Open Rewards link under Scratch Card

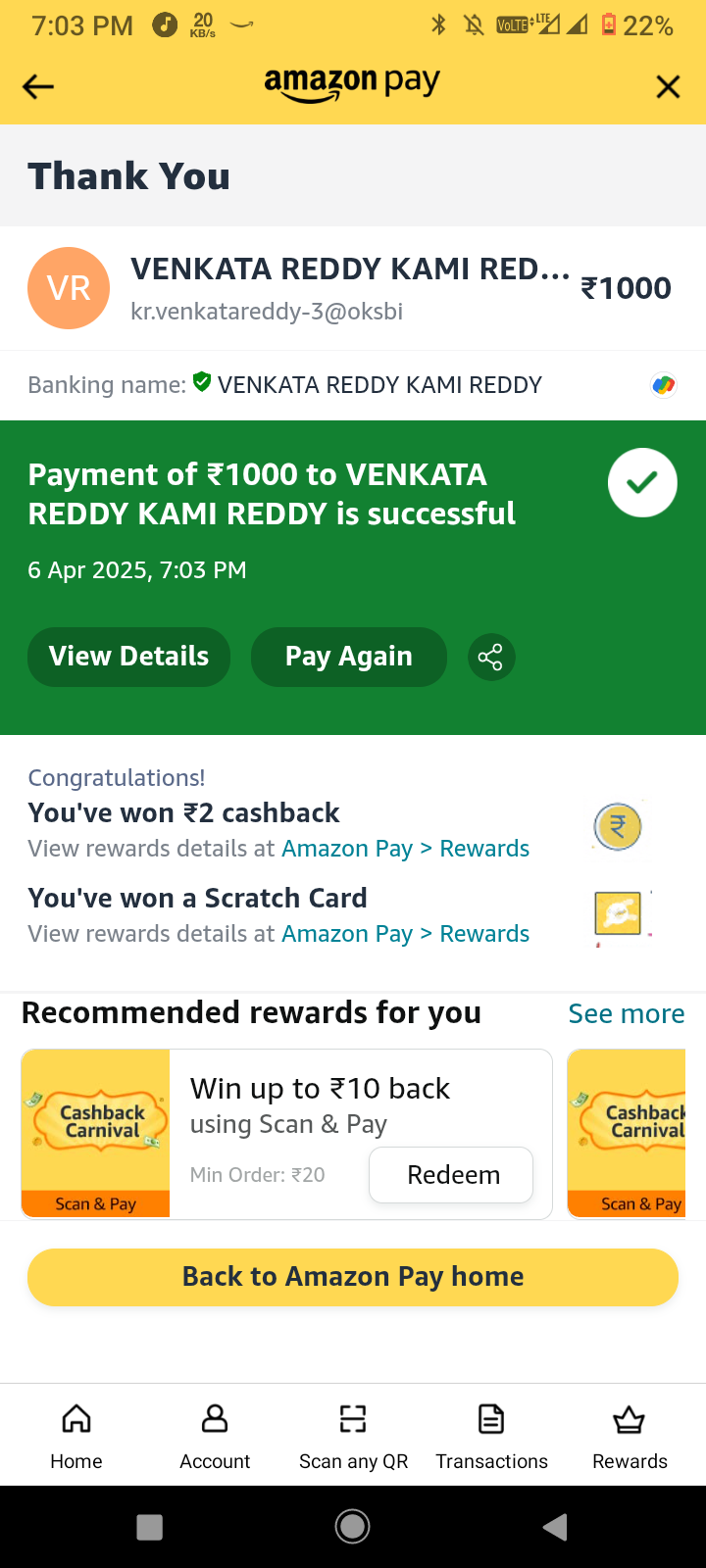tap(483, 934)
